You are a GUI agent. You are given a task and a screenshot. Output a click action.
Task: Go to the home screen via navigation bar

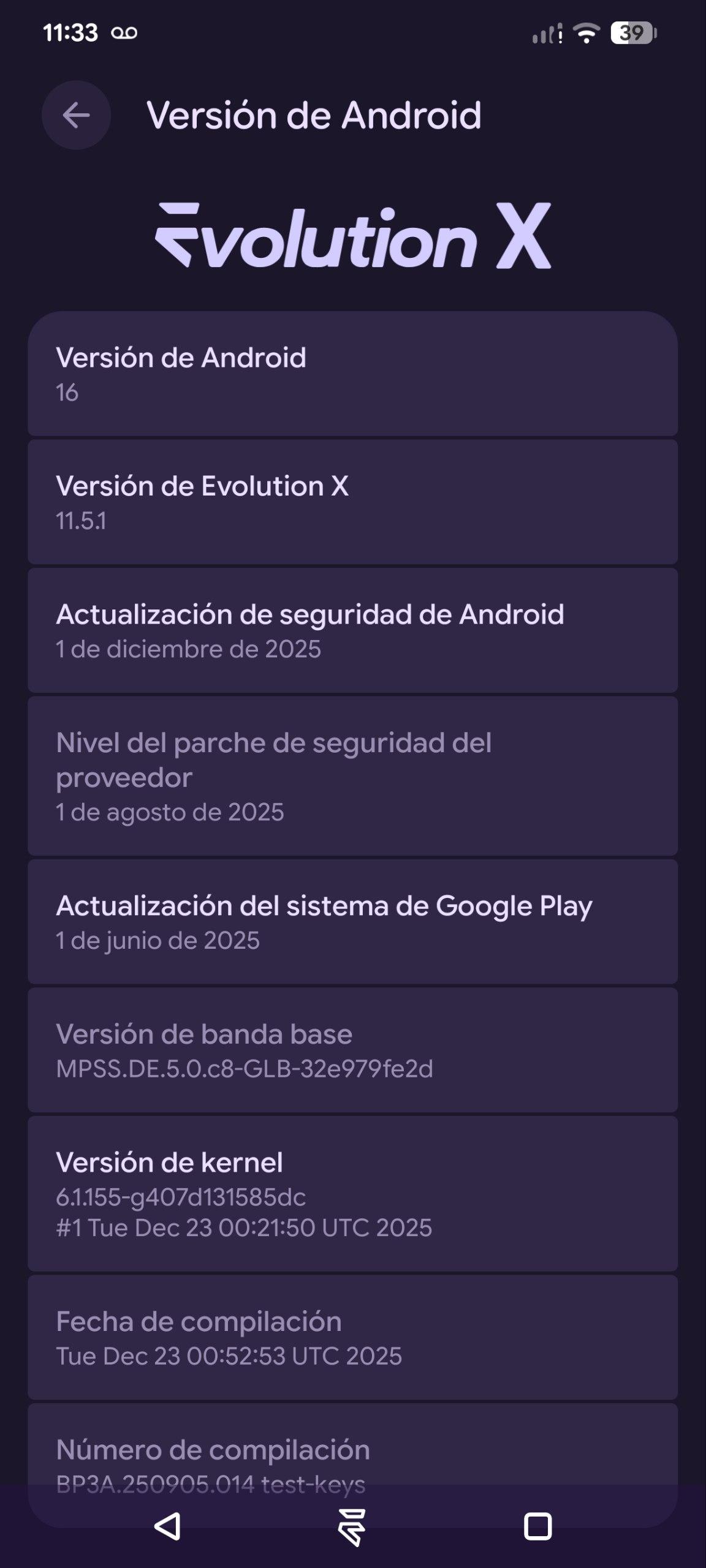[x=352, y=1526]
